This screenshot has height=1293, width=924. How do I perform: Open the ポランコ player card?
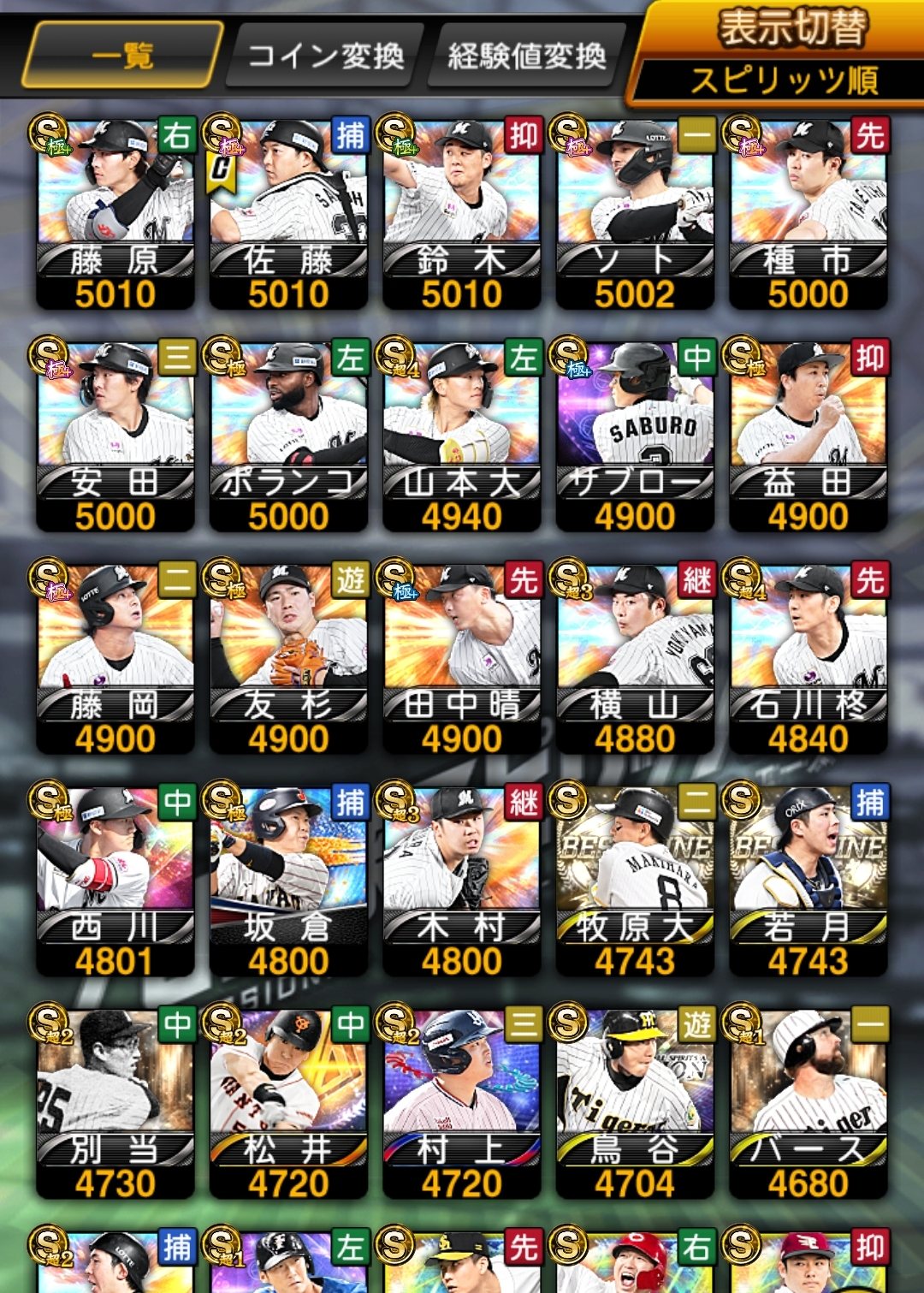point(289,436)
